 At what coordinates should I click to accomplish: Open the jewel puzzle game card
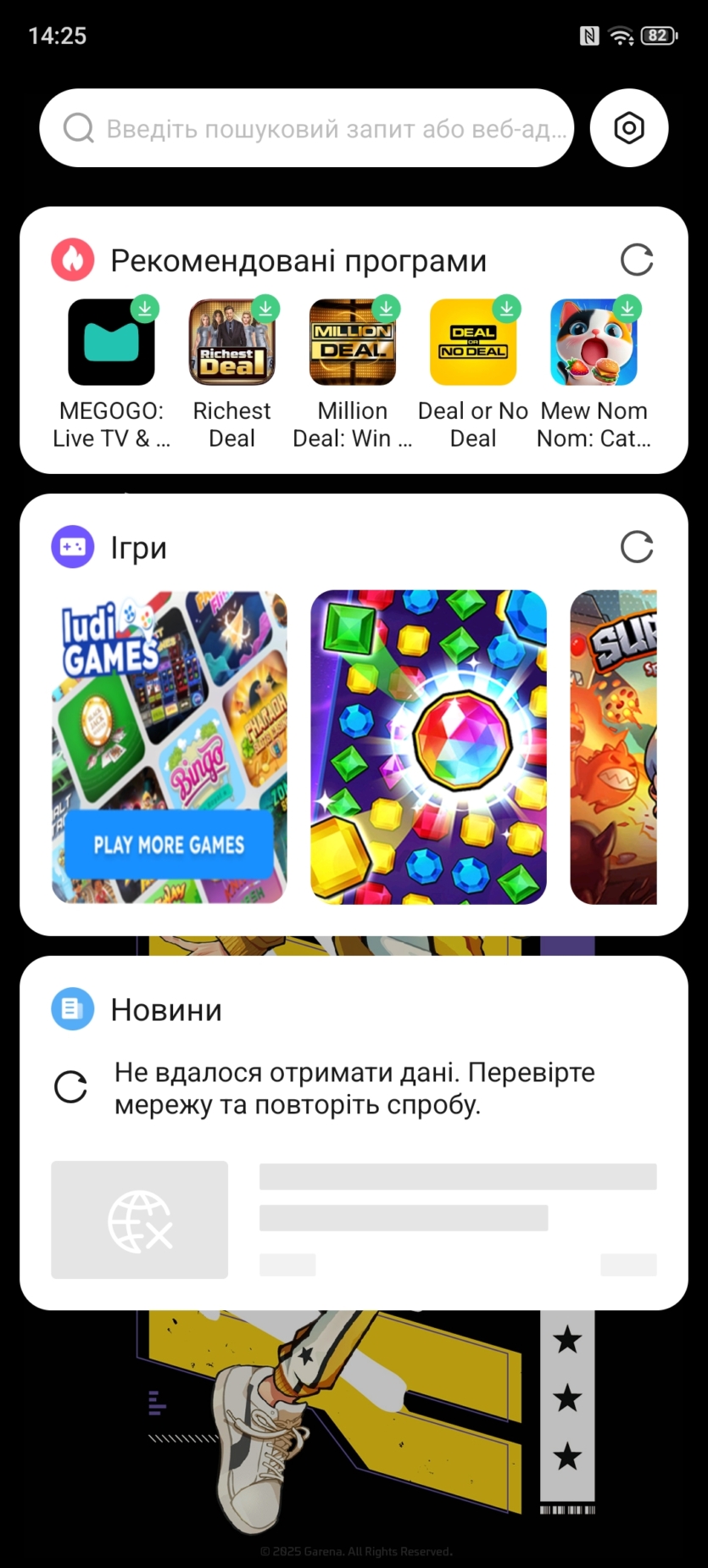click(428, 746)
